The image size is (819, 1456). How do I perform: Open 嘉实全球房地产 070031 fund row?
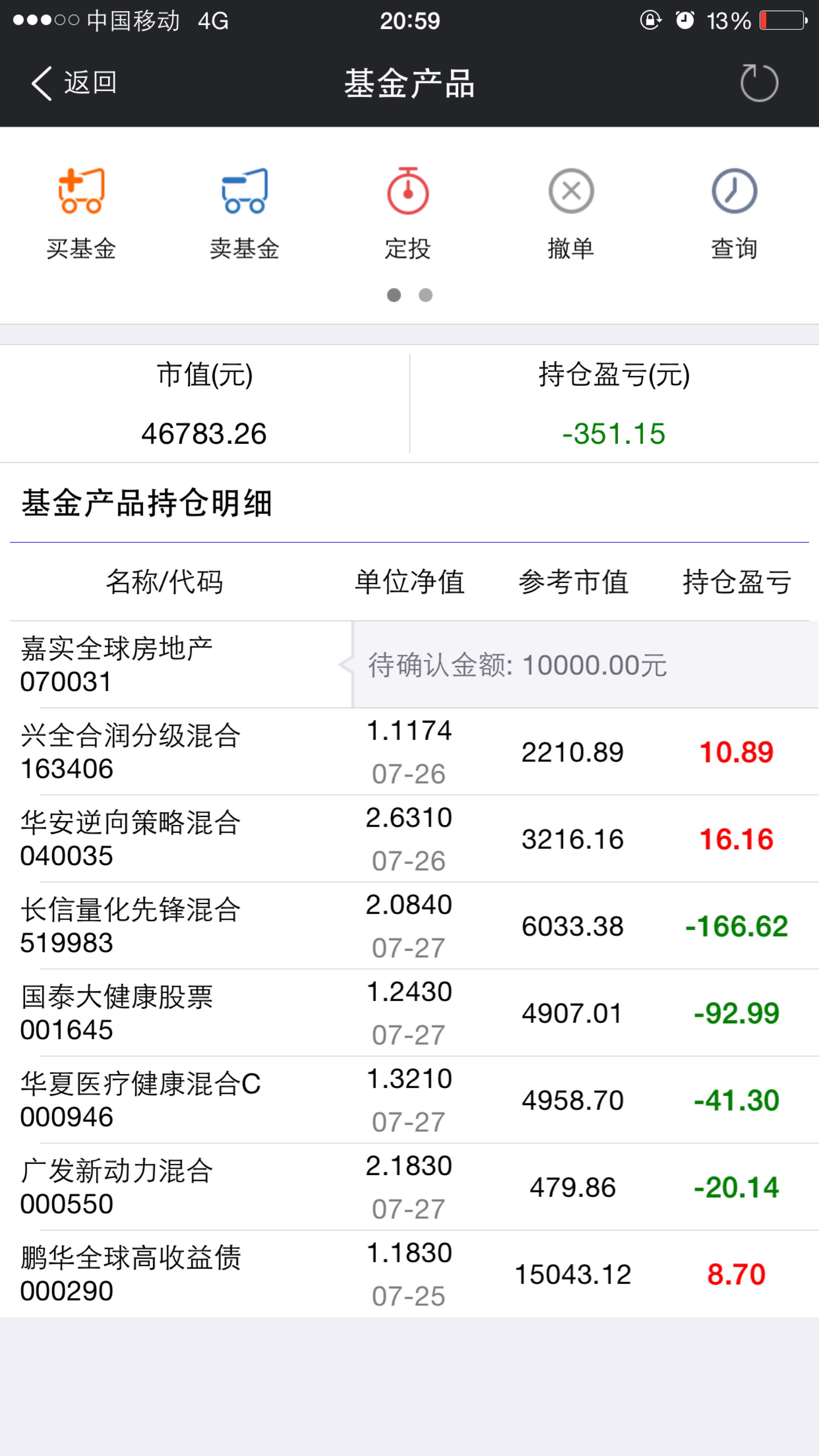170,665
